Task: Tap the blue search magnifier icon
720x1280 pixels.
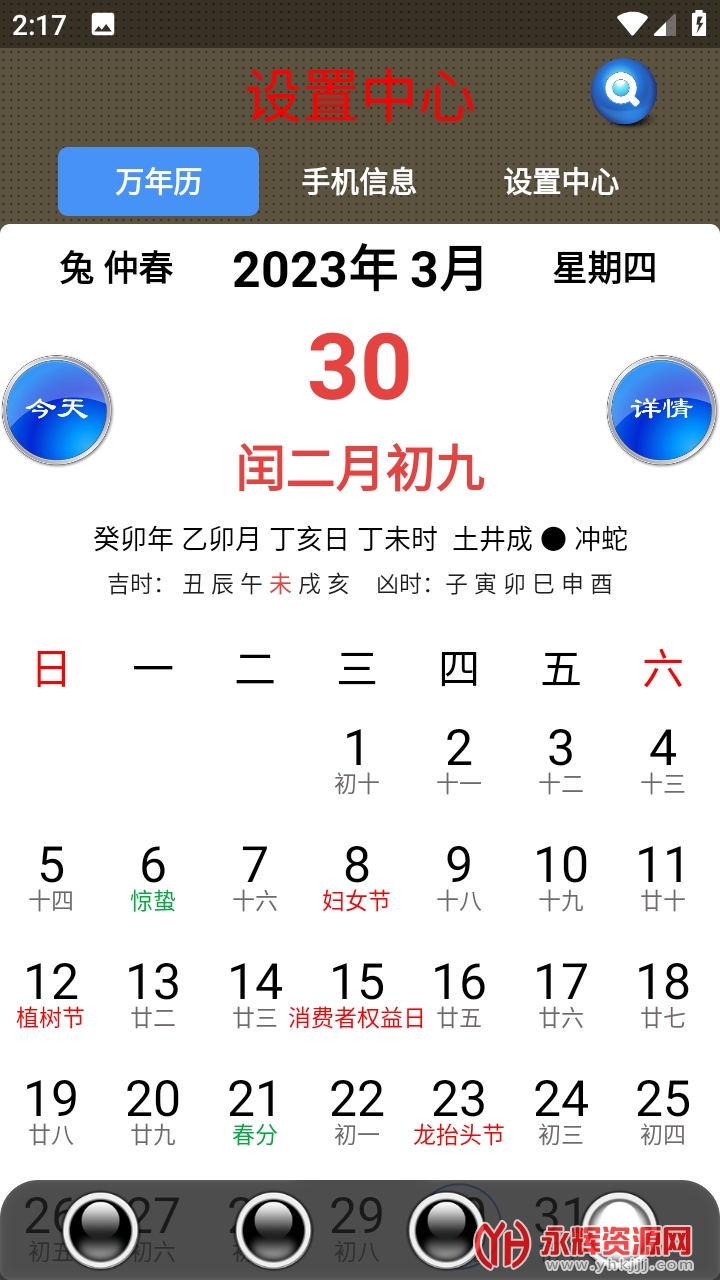Action: (x=623, y=92)
